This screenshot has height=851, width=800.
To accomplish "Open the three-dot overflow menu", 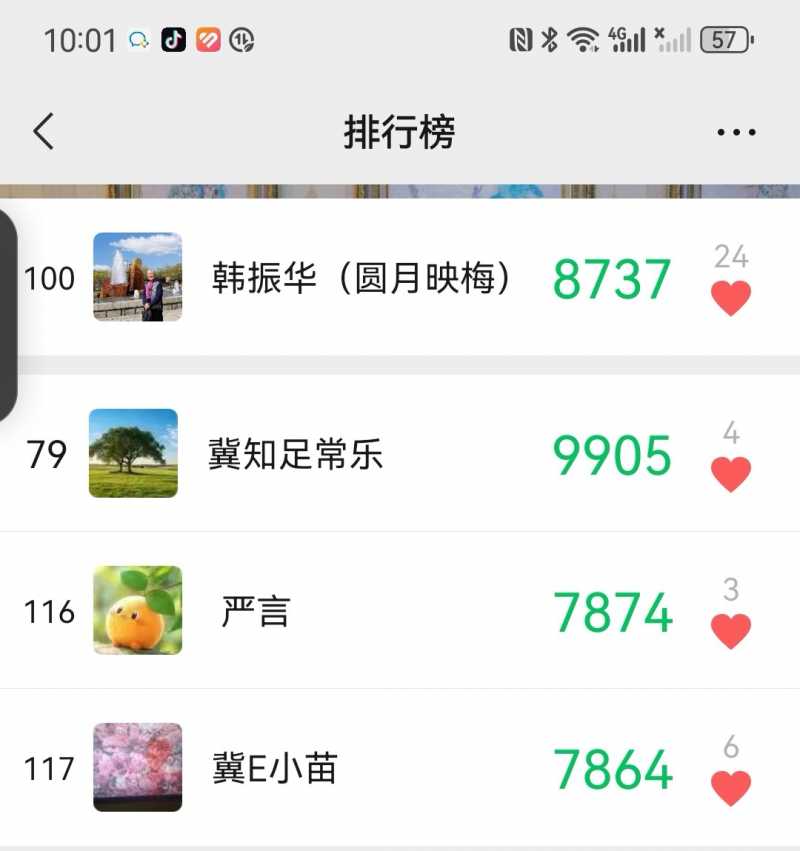I will (736, 132).
